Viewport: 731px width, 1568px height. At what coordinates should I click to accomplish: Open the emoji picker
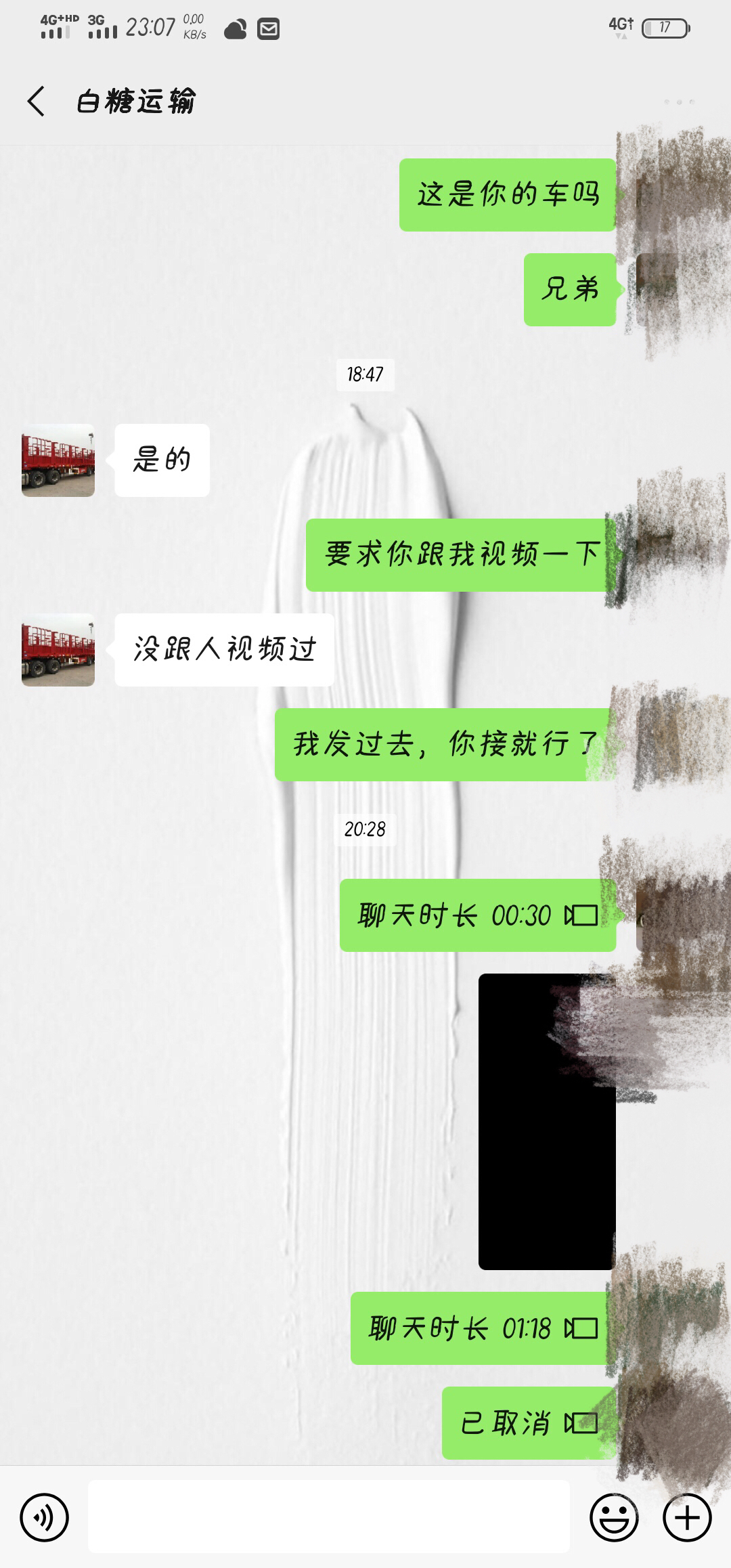[614, 1517]
